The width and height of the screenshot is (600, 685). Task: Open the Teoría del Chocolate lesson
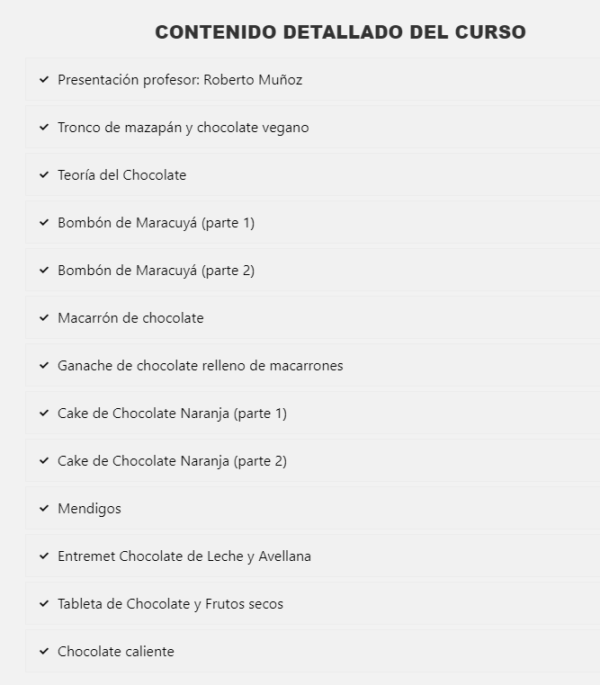pyautogui.click(x=122, y=175)
